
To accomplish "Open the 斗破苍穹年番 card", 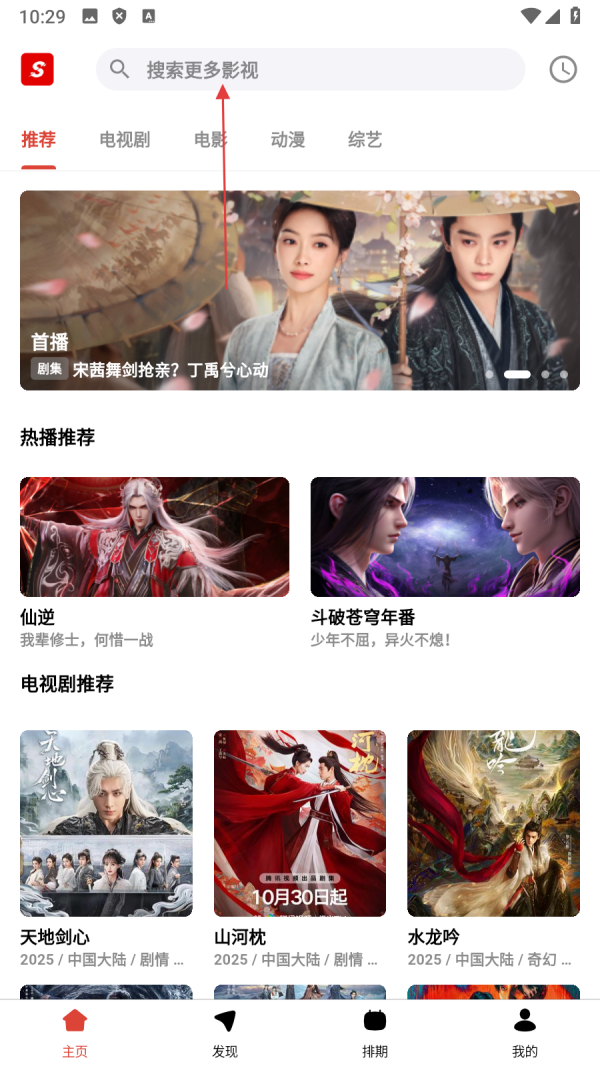I will (x=445, y=537).
